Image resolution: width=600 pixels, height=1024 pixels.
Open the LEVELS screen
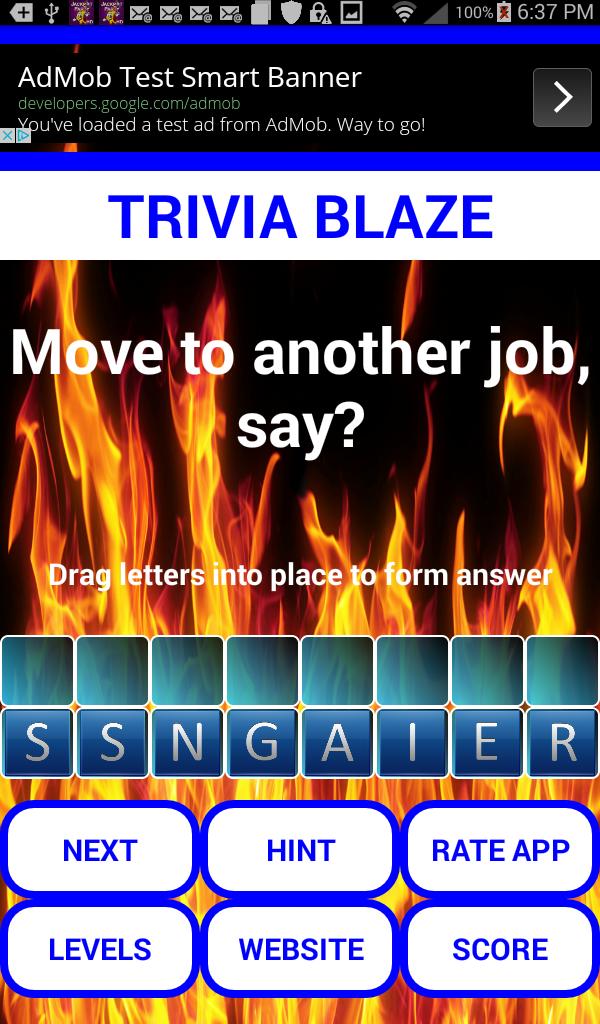99,949
